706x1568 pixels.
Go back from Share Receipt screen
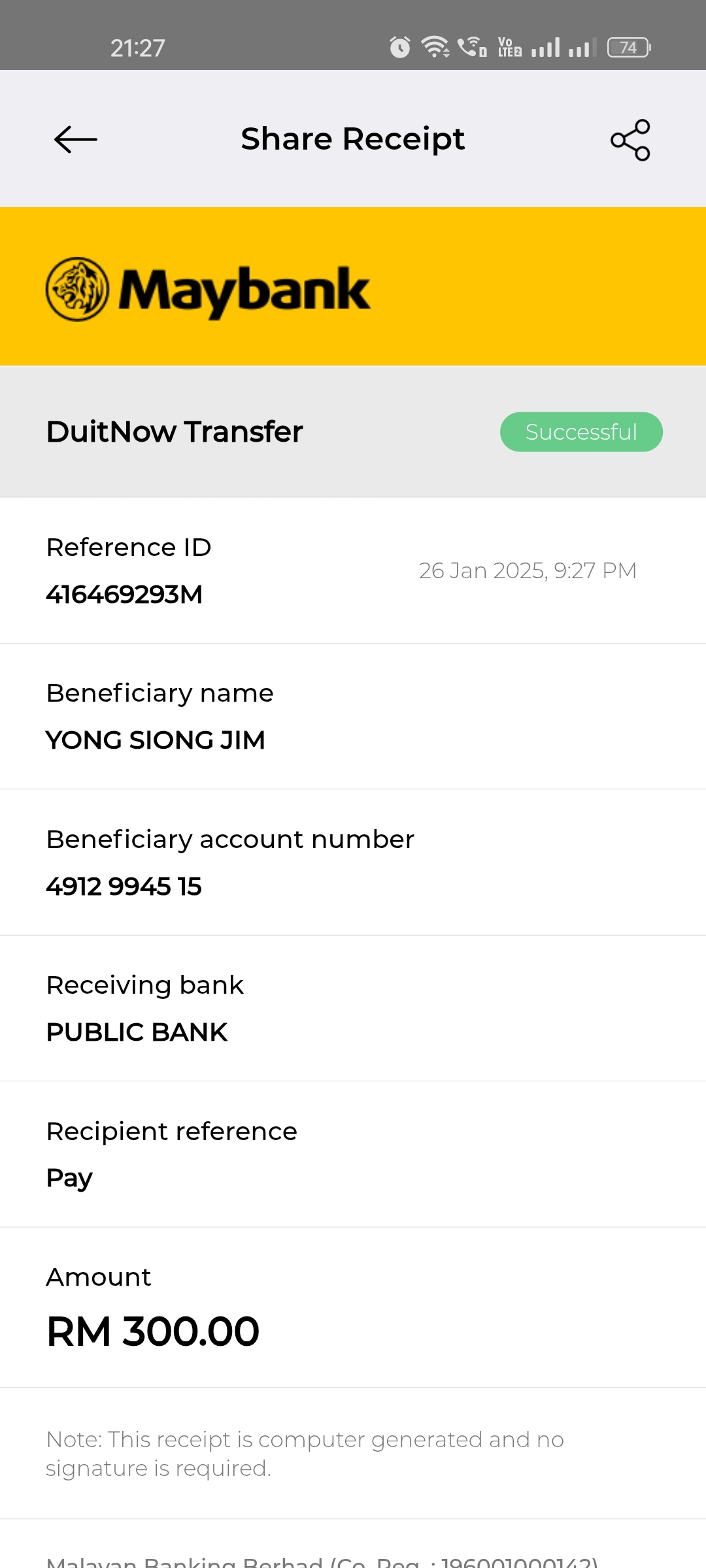pyautogui.click(x=75, y=139)
